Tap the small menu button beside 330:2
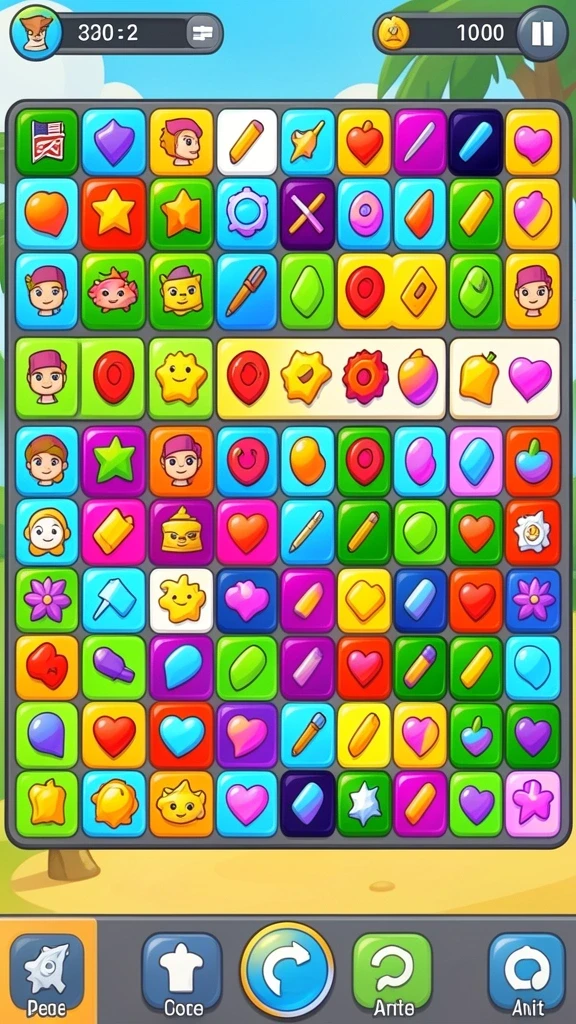 coord(202,33)
